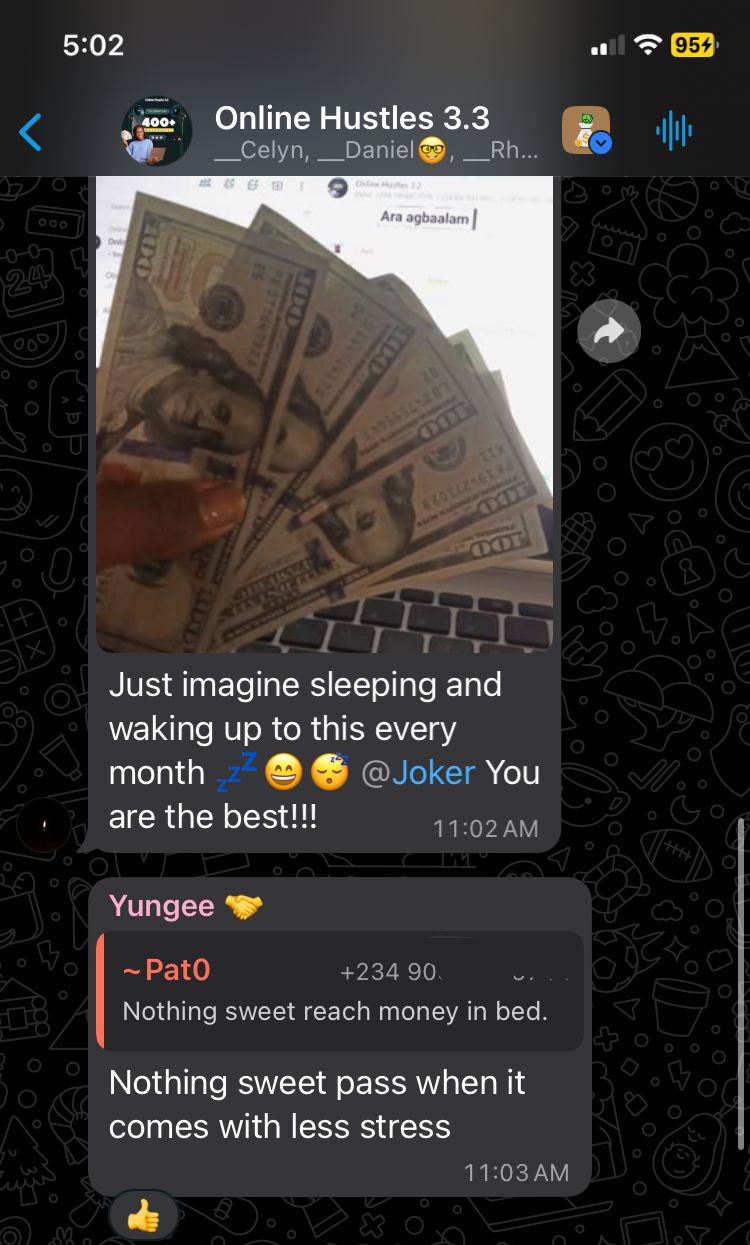View the thumbs up reaction
Image resolution: width=750 pixels, height=1245 pixels.
144,1216
